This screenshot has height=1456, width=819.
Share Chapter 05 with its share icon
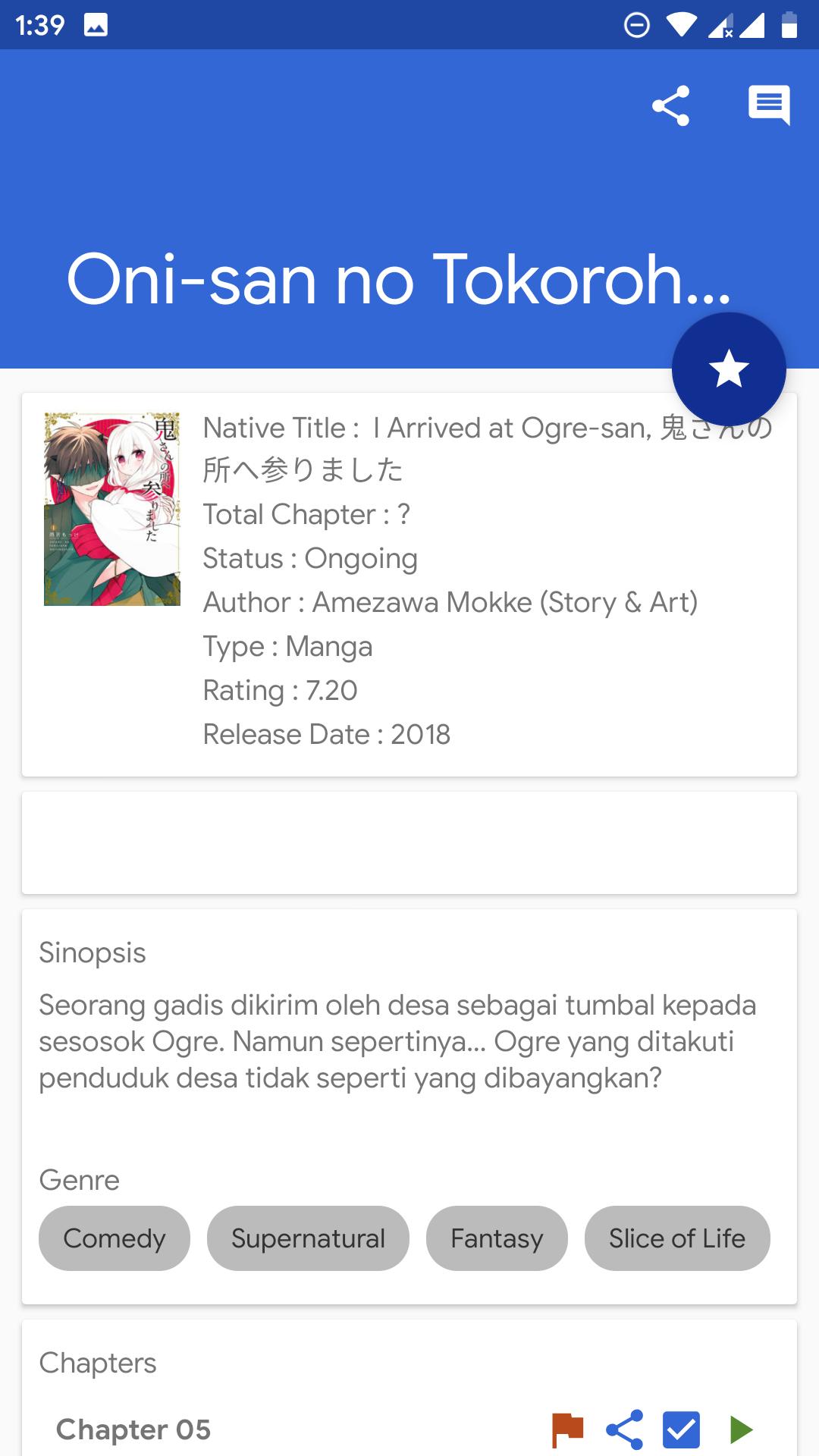coord(623,1429)
